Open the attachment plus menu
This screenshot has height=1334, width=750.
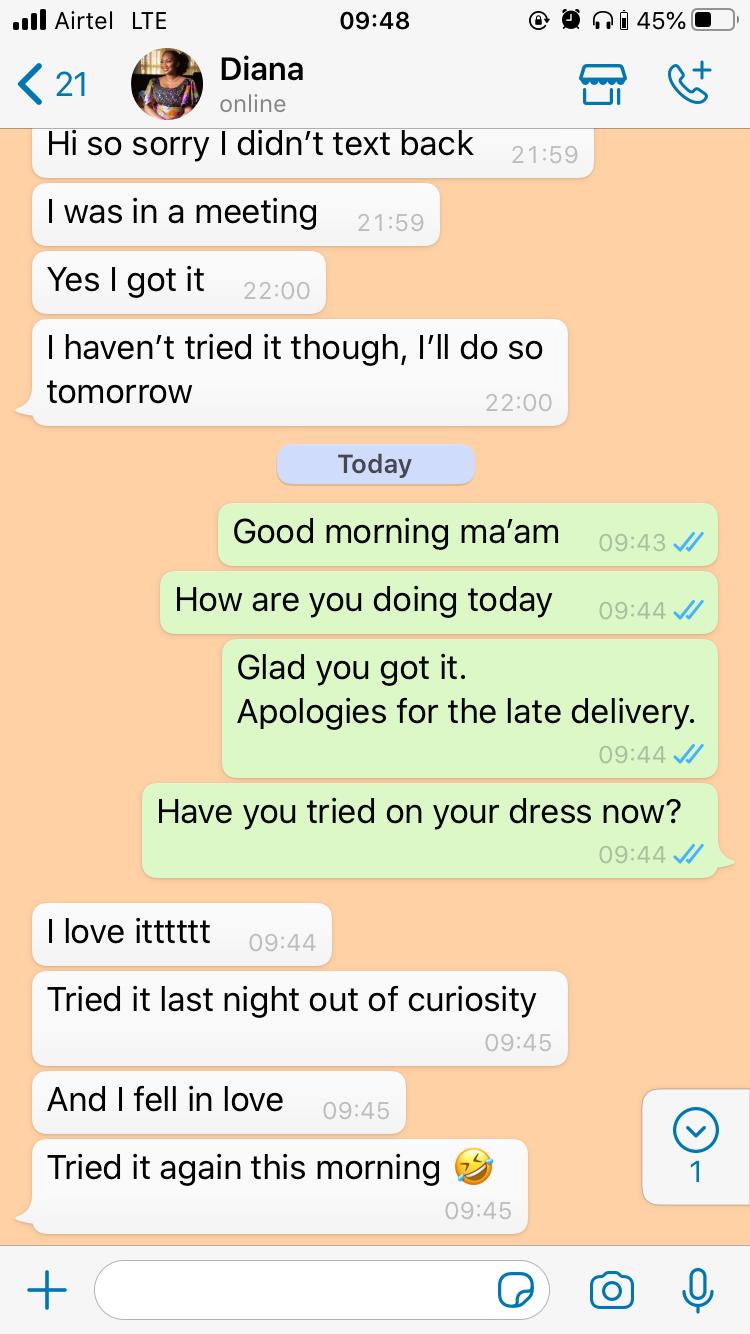(x=47, y=1290)
